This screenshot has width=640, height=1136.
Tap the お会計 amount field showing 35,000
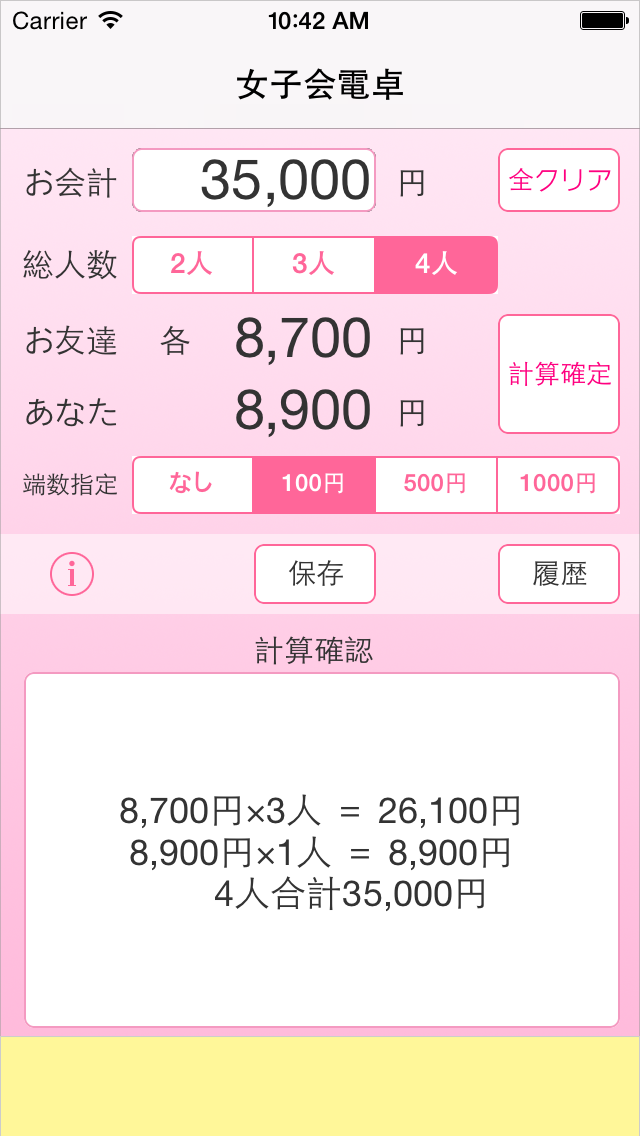tap(254, 180)
